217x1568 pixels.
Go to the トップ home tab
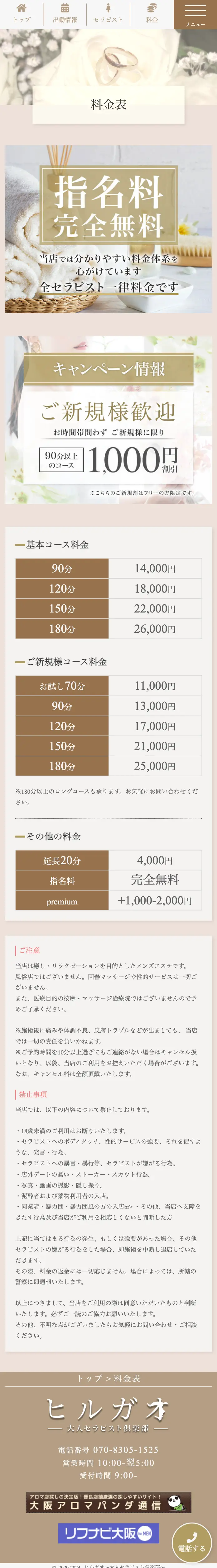coord(21,13)
